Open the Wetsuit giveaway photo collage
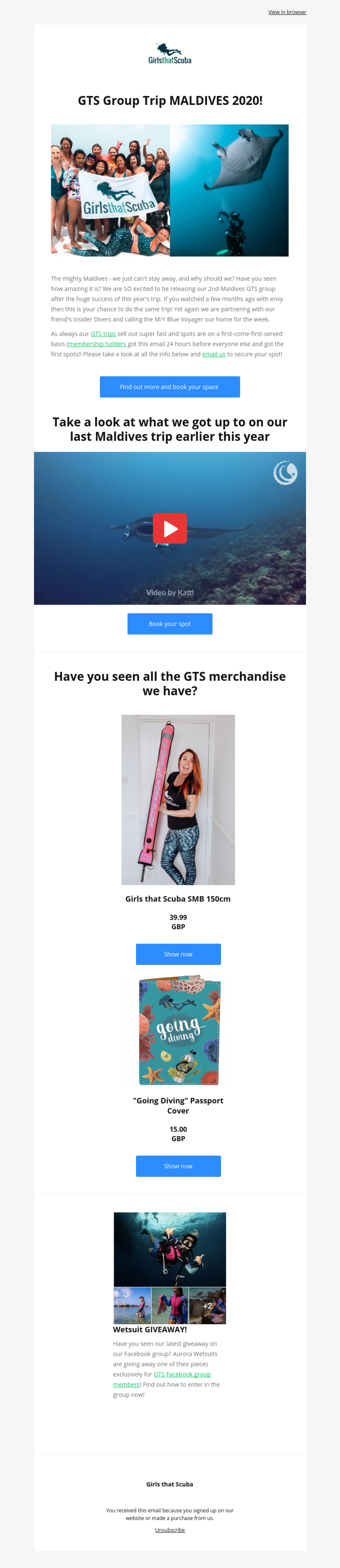This screenshot has width=340, height=1568. 169,1267
